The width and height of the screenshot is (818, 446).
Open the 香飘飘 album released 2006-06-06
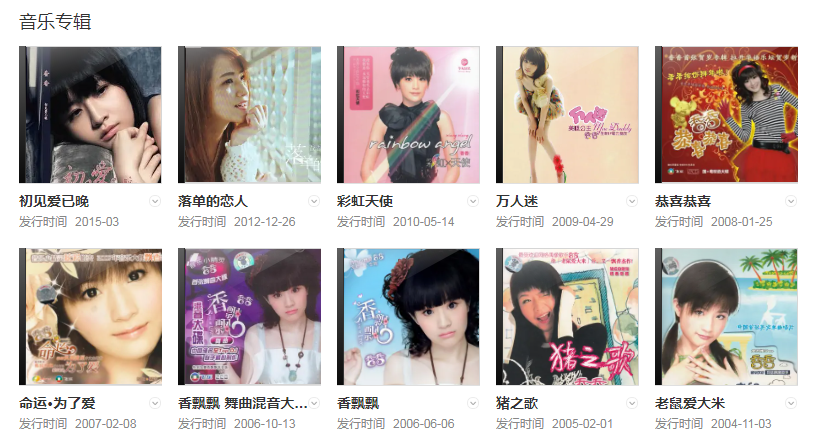(408, 316)
